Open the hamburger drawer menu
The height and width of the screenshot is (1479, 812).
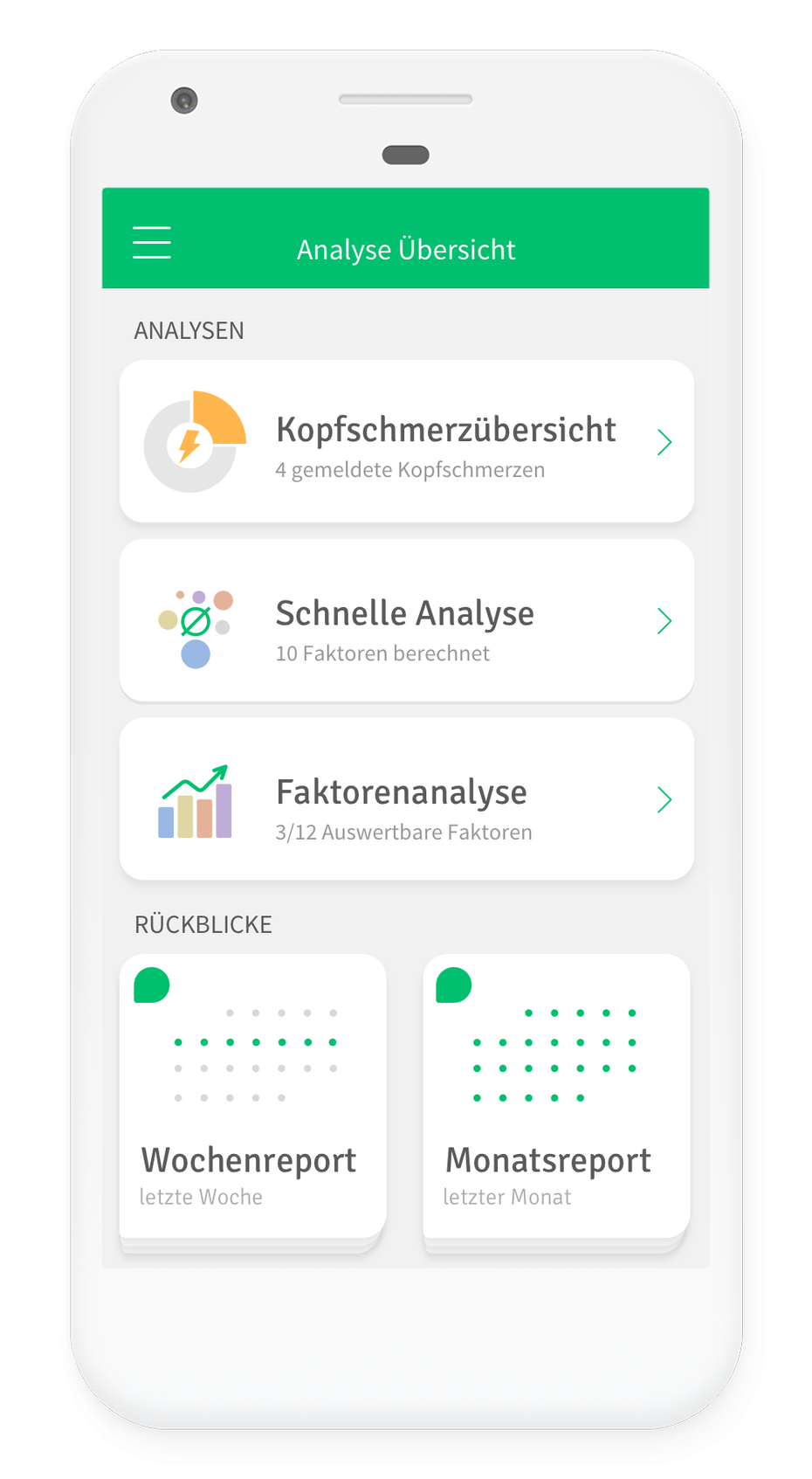(152, 243)
